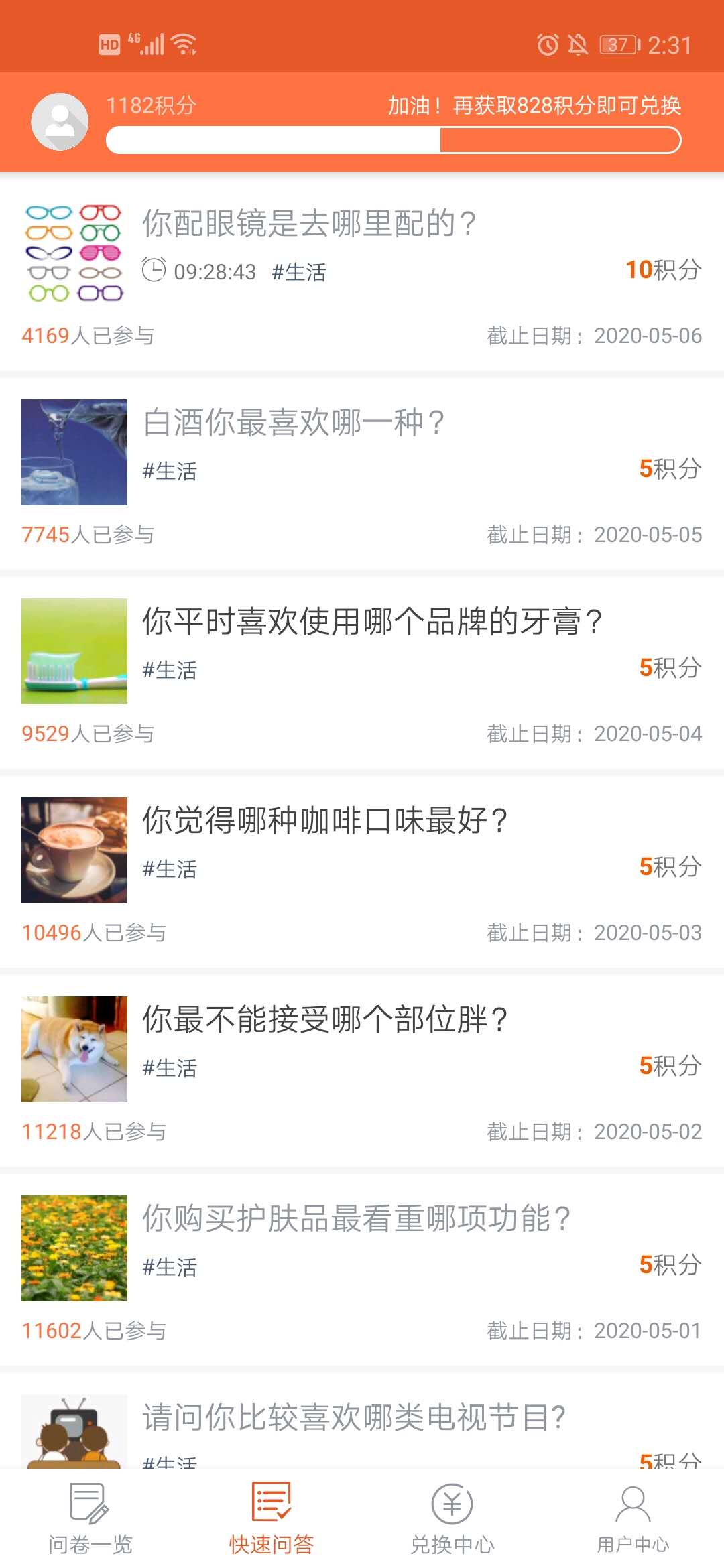The height and width of the screenshot is (1568, 724).
Task: Switch to the 快速问答 tab
Action: 271,1521
